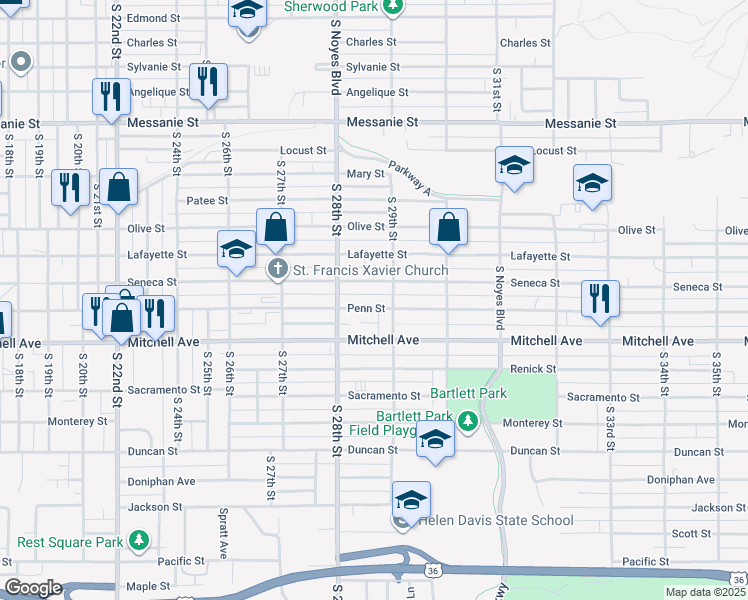The image size is (748, 600).
Task: Tap the school marker below Olive St far east
Action: pos(592,185)
